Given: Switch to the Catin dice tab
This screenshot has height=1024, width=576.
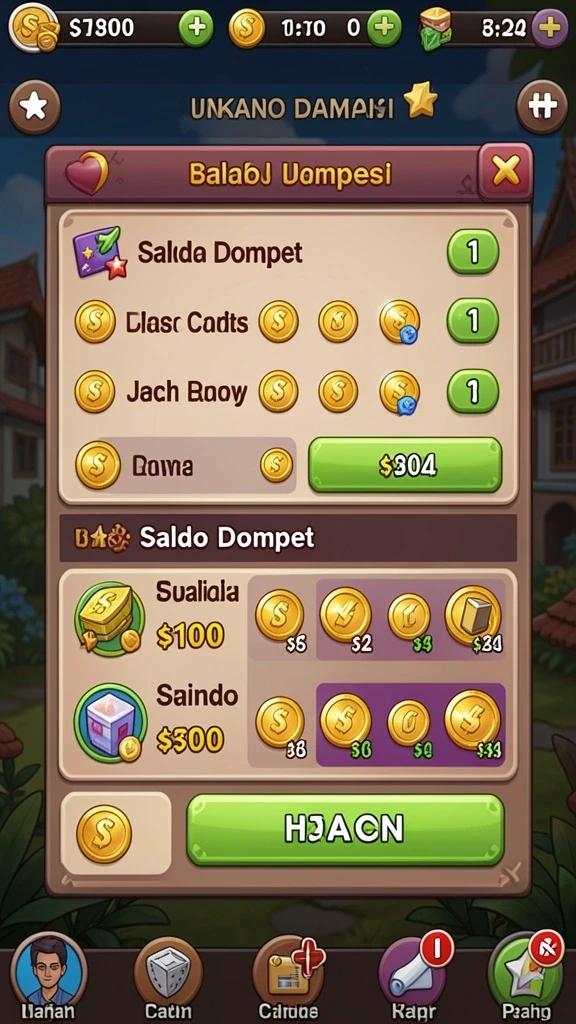Looking at the screenshot, I should [x=168, y=976].
